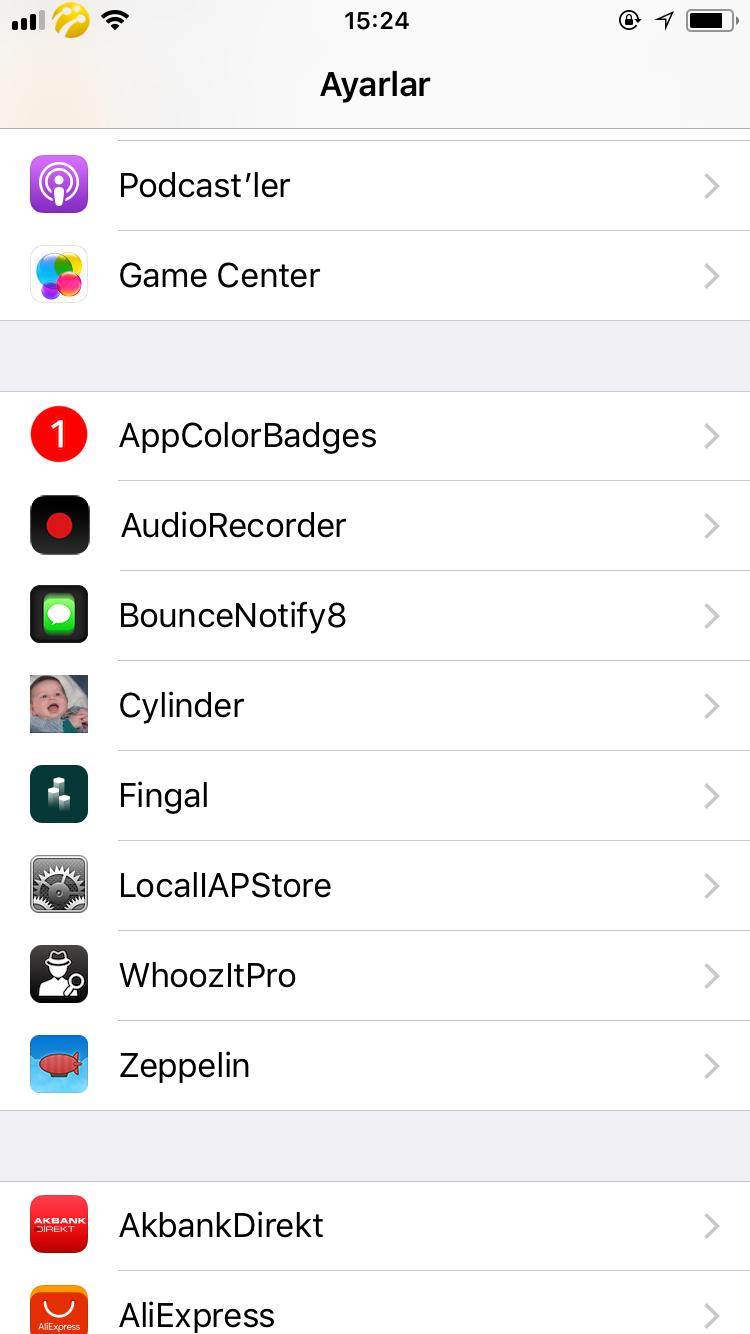Select the AudioRecorder row

375,526
